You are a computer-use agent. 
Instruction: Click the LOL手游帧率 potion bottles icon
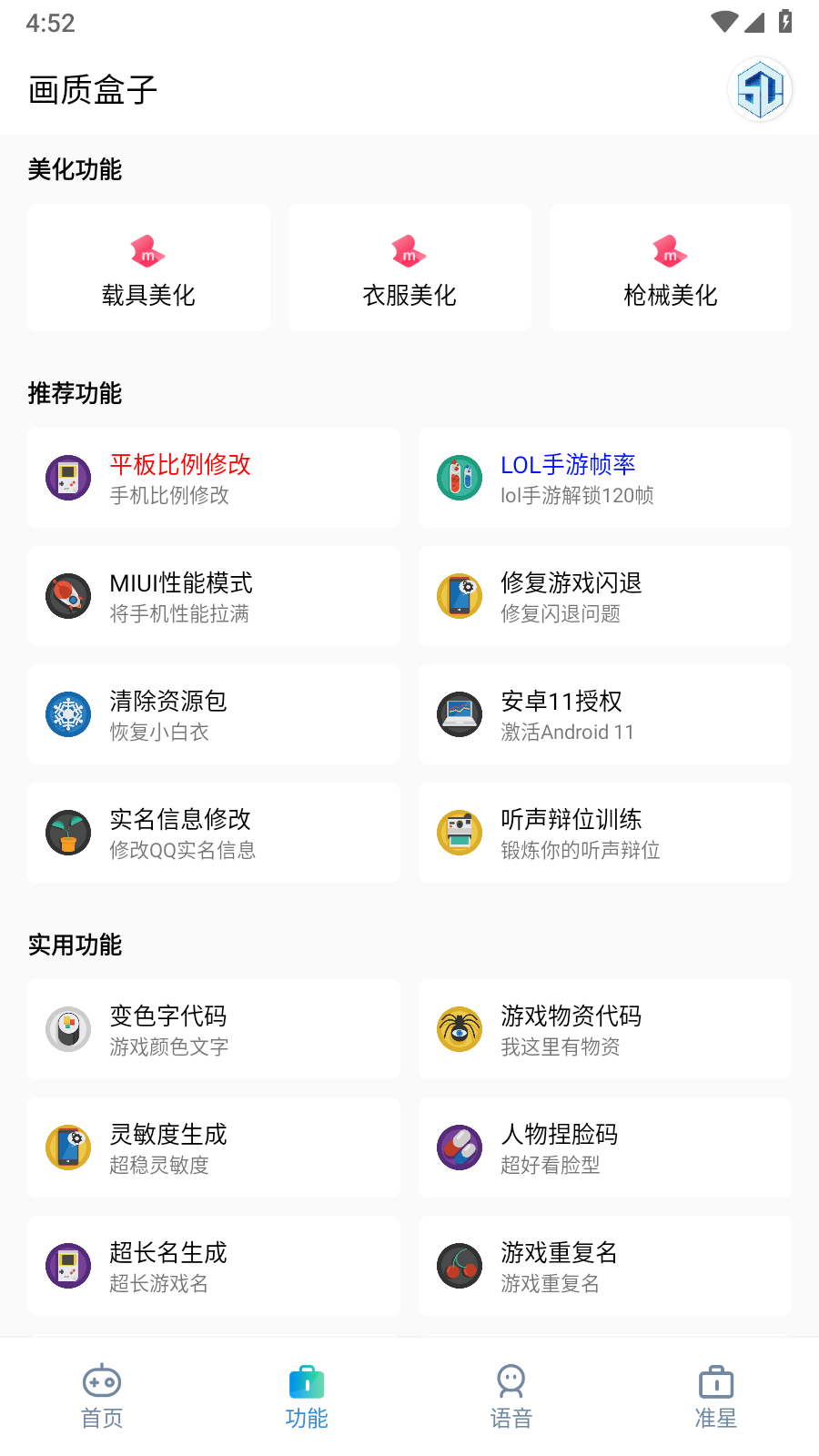pyautogui.click(x=460, y=477)
